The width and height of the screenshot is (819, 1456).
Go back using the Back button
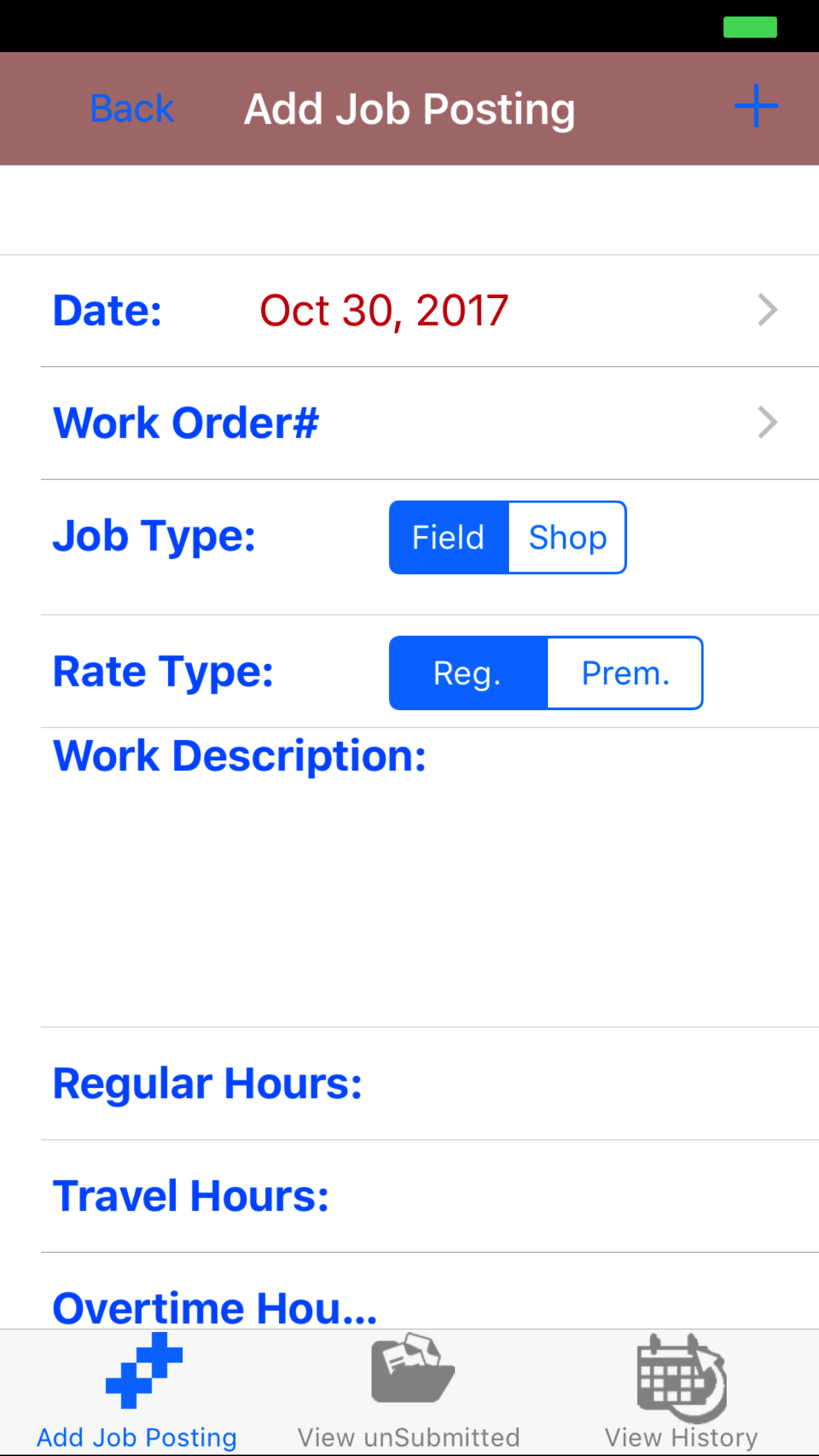pos(132,109)
